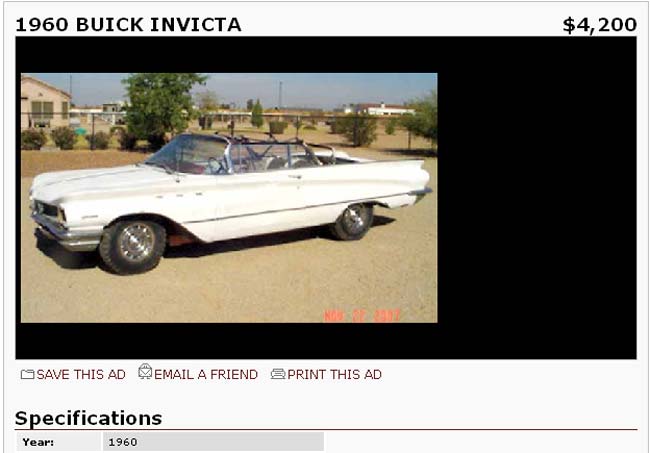Open the Buick Invicta photo
This screenshot has height=453, width=650.
pyautogui.click(x=229, y=197)
